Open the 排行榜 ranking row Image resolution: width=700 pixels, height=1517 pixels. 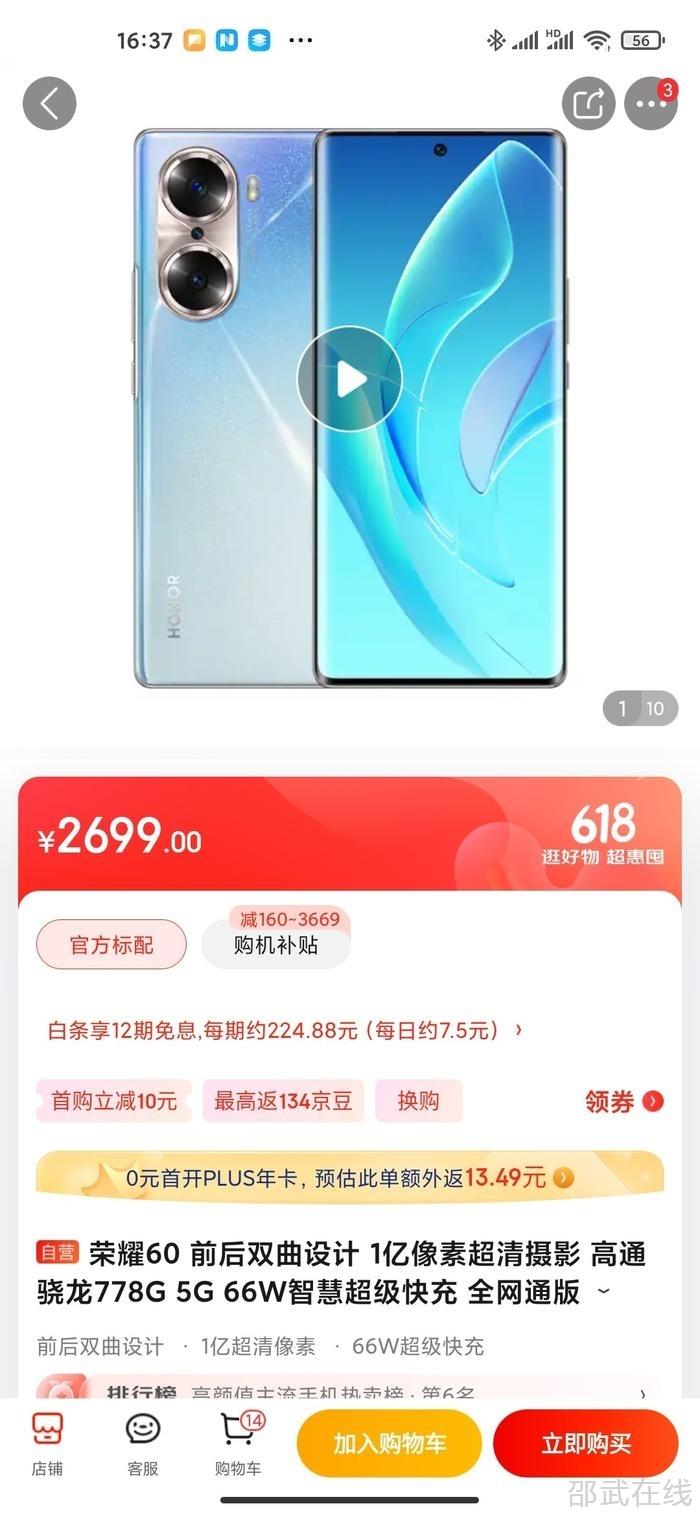tap(350, 1391)
